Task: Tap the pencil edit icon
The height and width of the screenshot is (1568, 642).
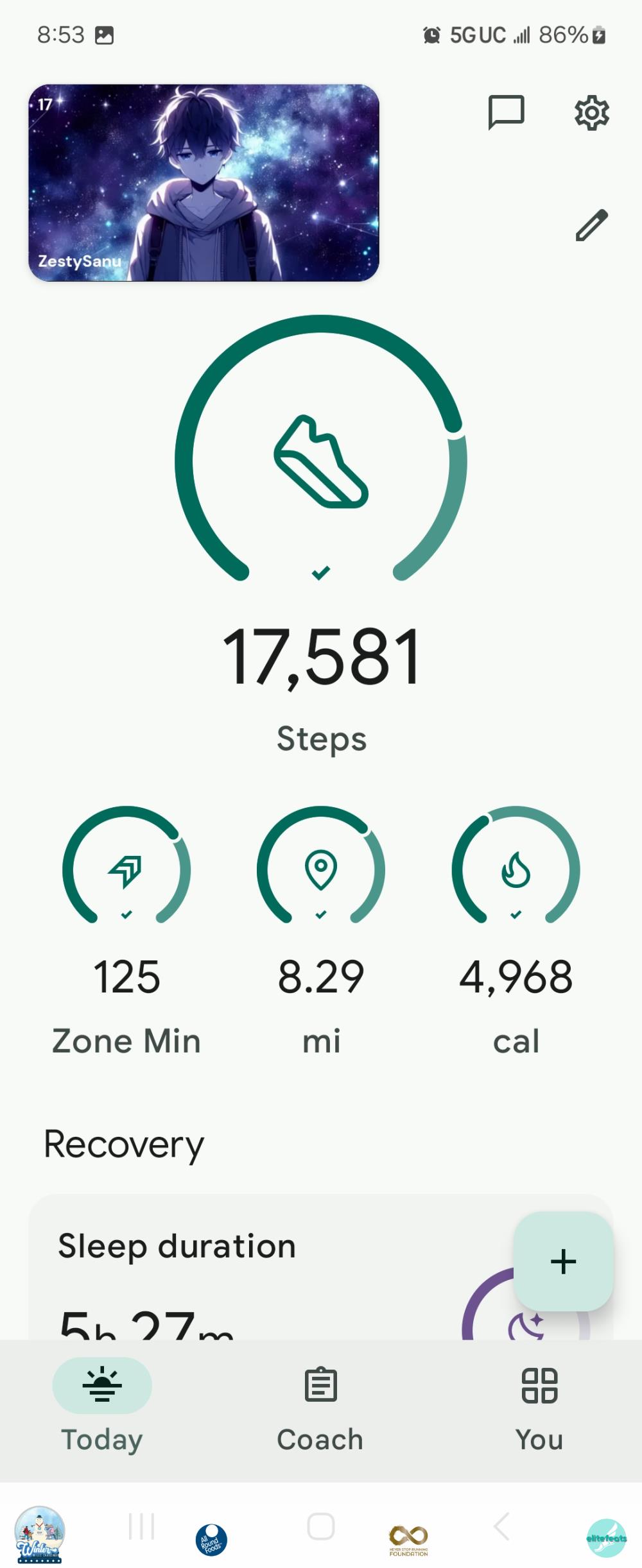Action: click(591, 225)
